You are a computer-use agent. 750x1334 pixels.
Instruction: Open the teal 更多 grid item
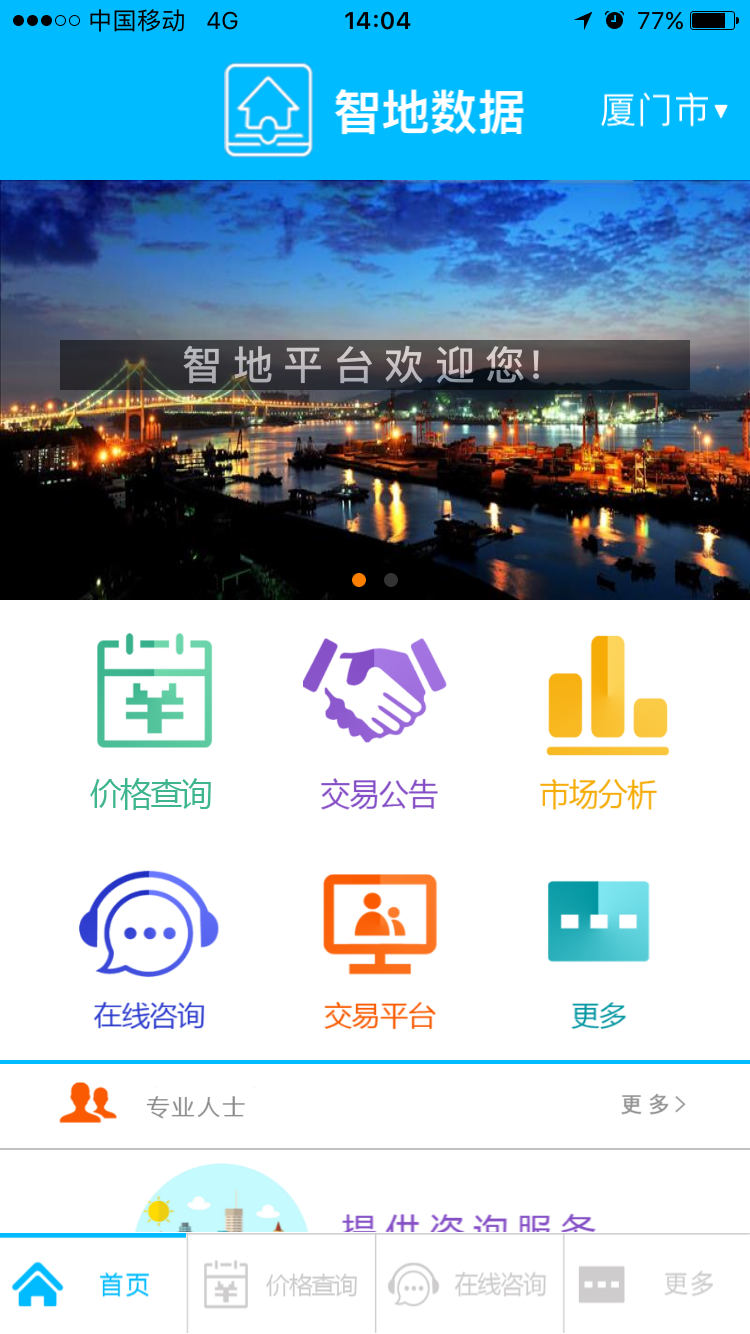pyautogui.click(x=599, y=952)
